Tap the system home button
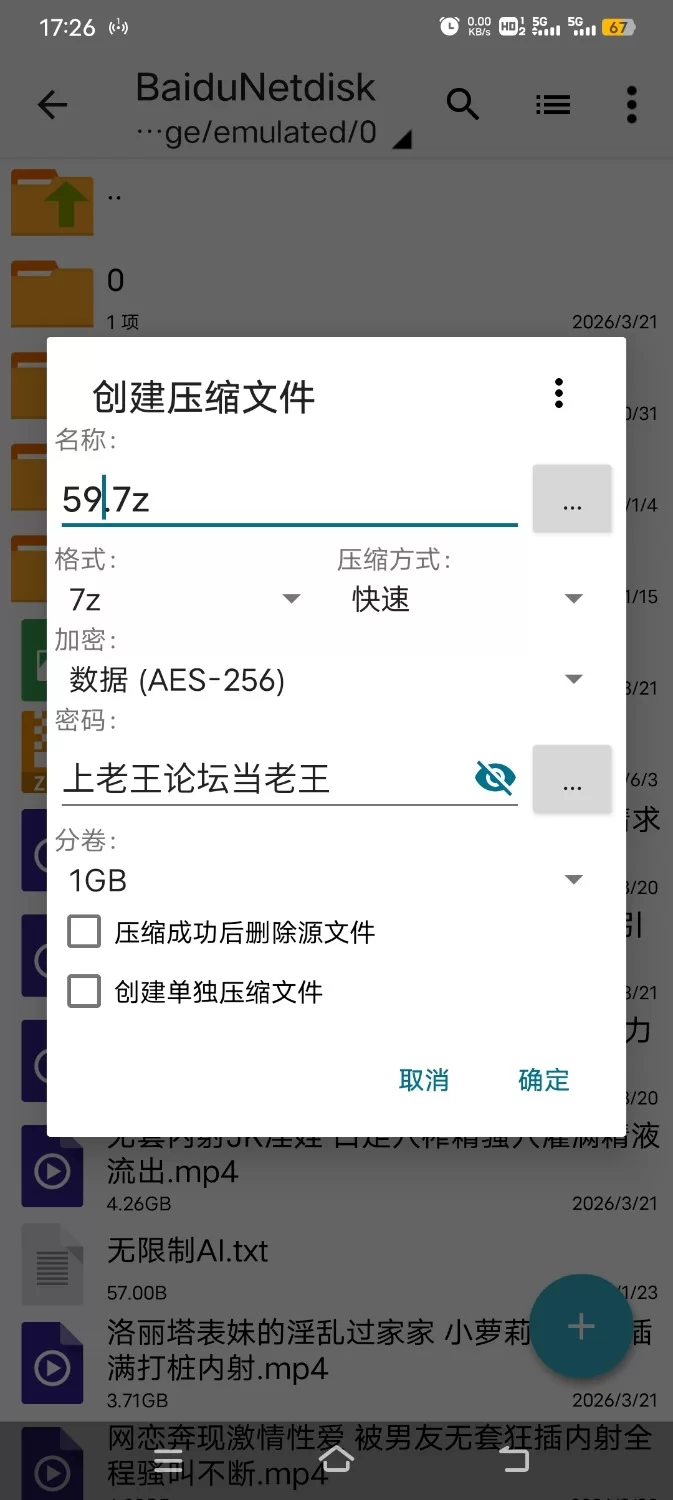The height and width of the screenshot is (1500, 673). click(x=336, y=1459)
